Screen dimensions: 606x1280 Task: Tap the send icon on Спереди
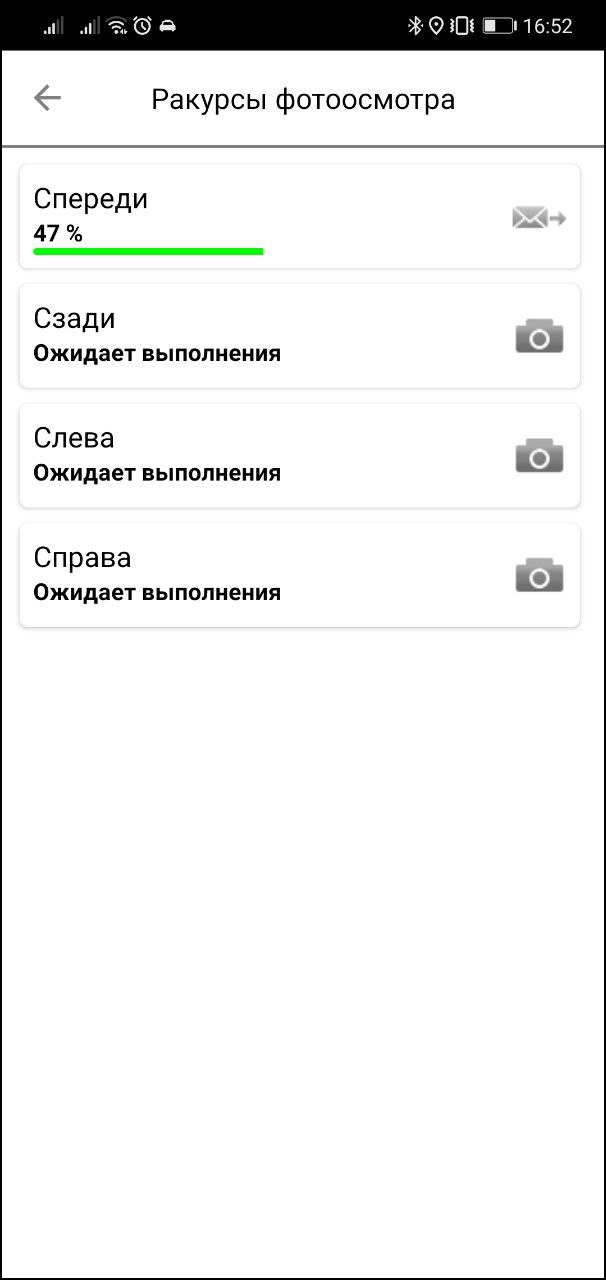pyautogui.click(x=539, y=217)
